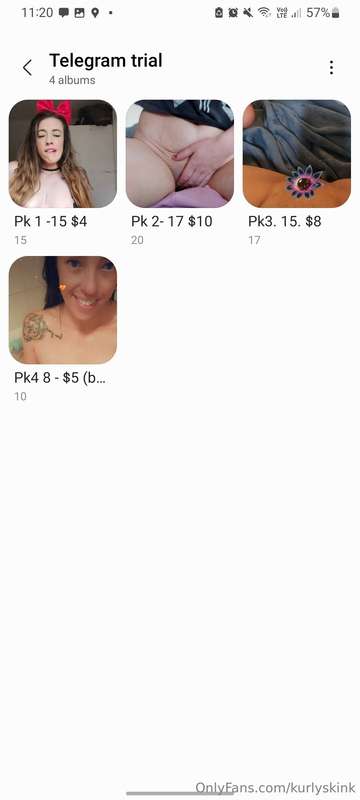Open the Pk 1 -15 $4 album
Screen dimensions: 360x800
pyautogui.click(x=63, y=154)
